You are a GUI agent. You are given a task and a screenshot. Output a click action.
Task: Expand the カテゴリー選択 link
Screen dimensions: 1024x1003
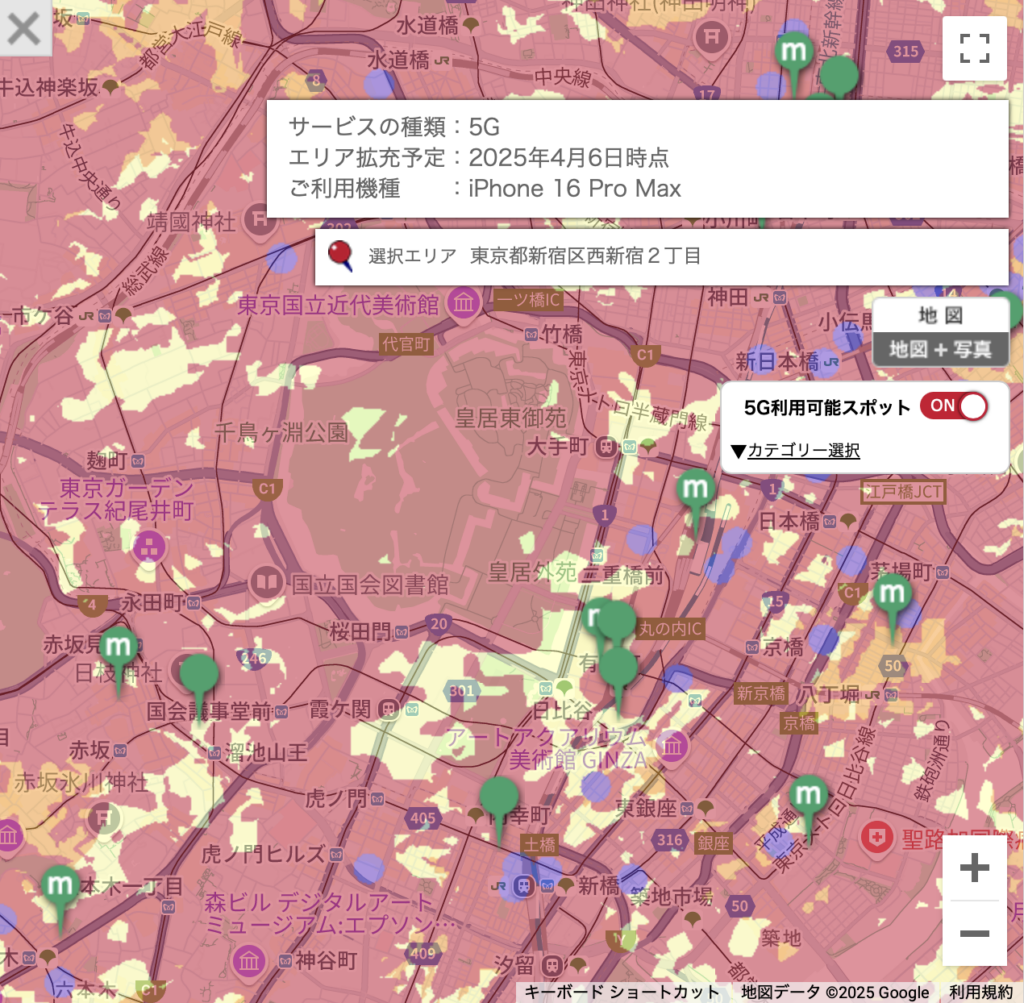tap(803, 451)
